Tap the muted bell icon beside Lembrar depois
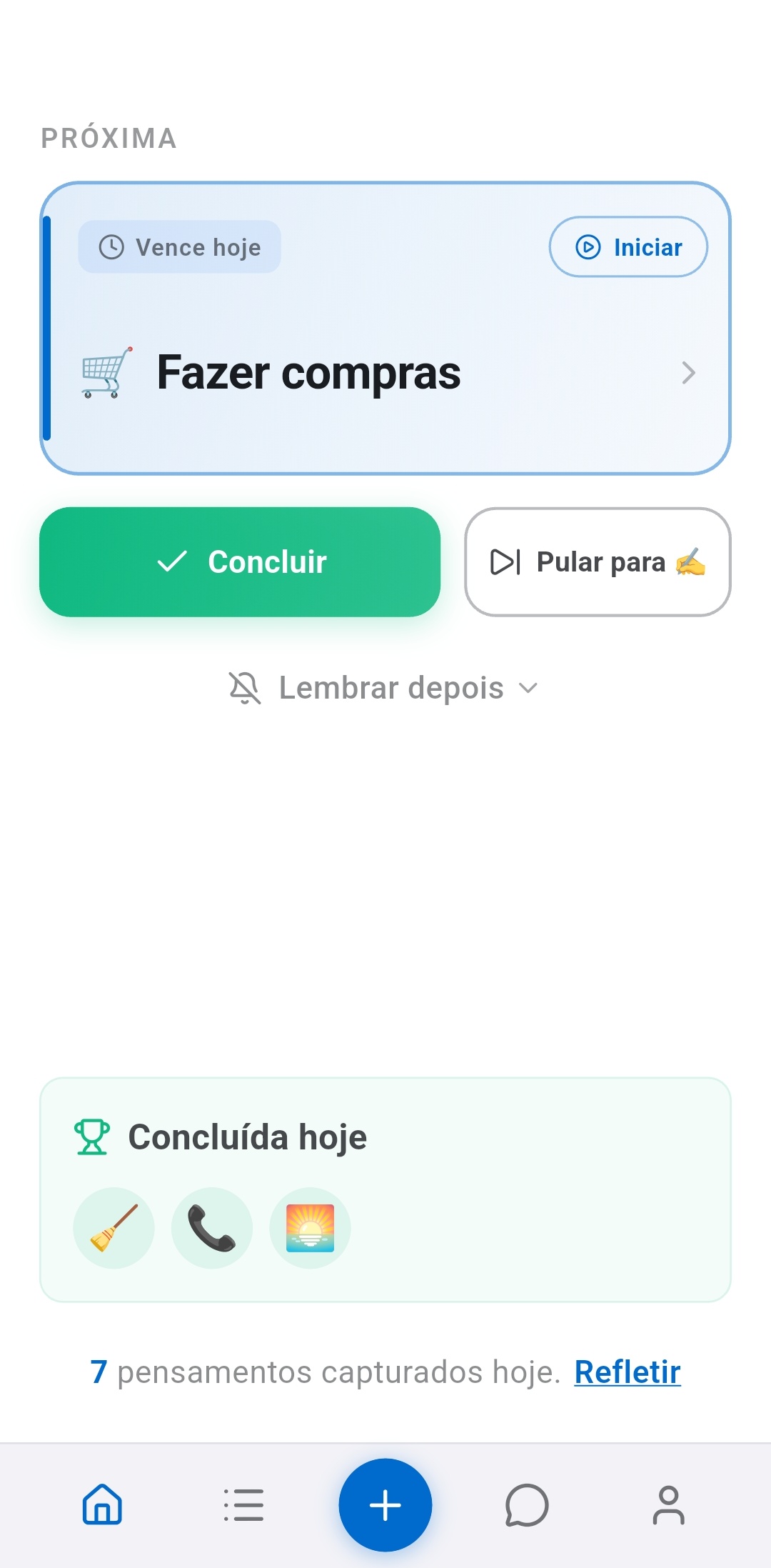 tap(245, 687)
